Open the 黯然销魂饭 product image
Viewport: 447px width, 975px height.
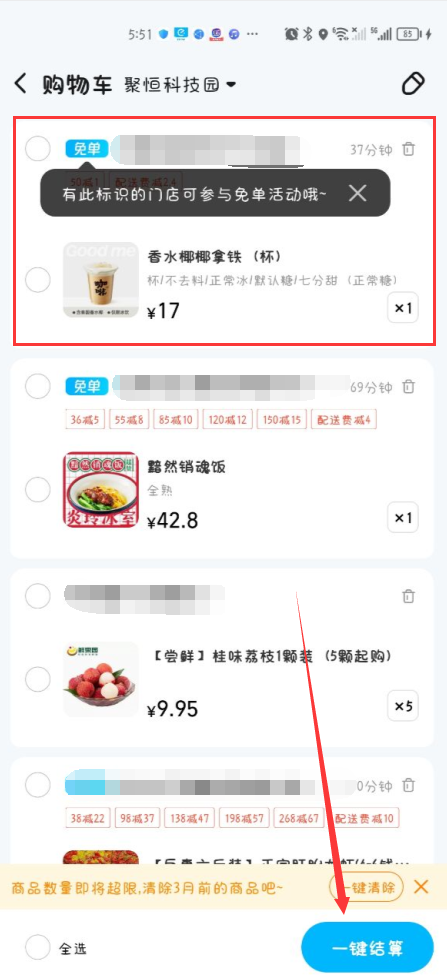tap(101, 489)
